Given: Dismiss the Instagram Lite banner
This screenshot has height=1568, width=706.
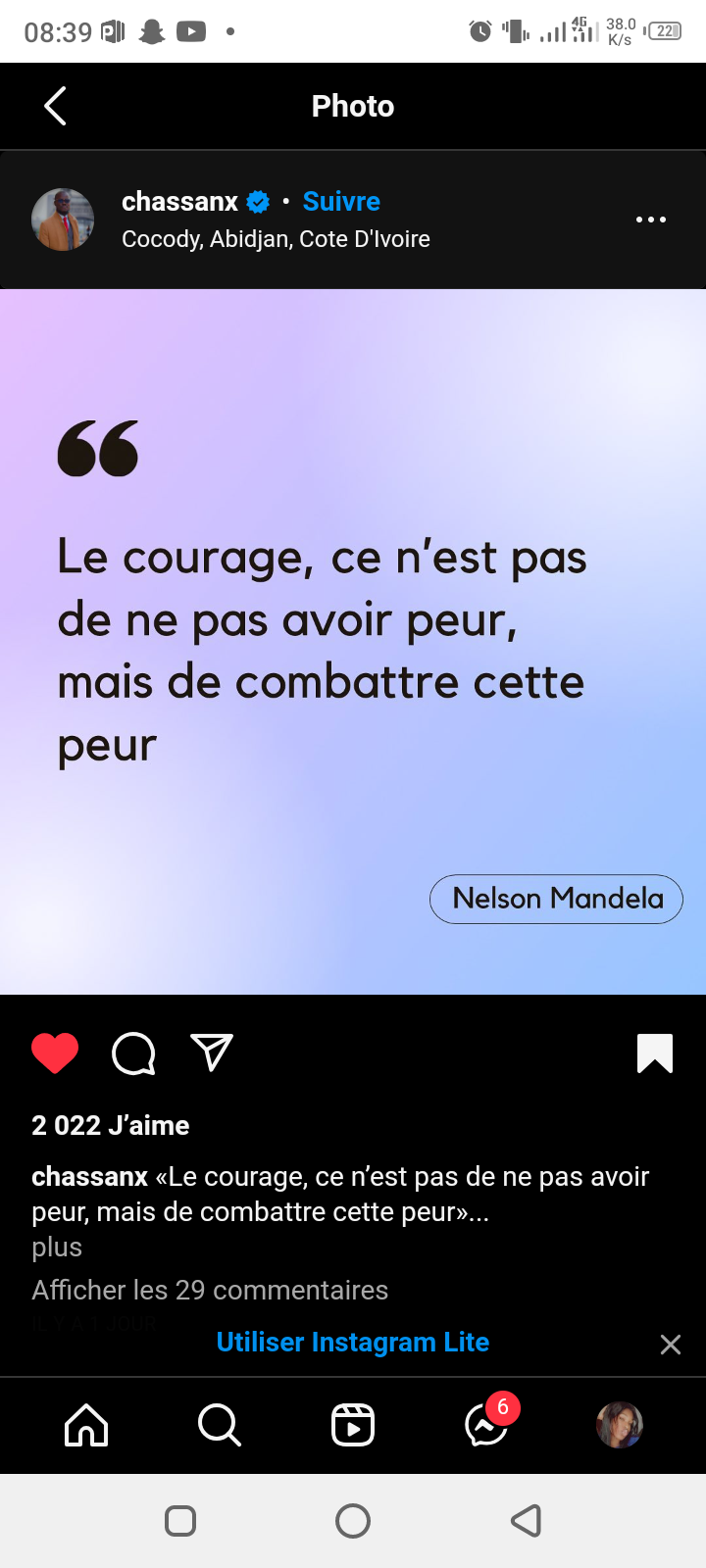Looking at the screenshot, I should click(x=671, y=1345).
